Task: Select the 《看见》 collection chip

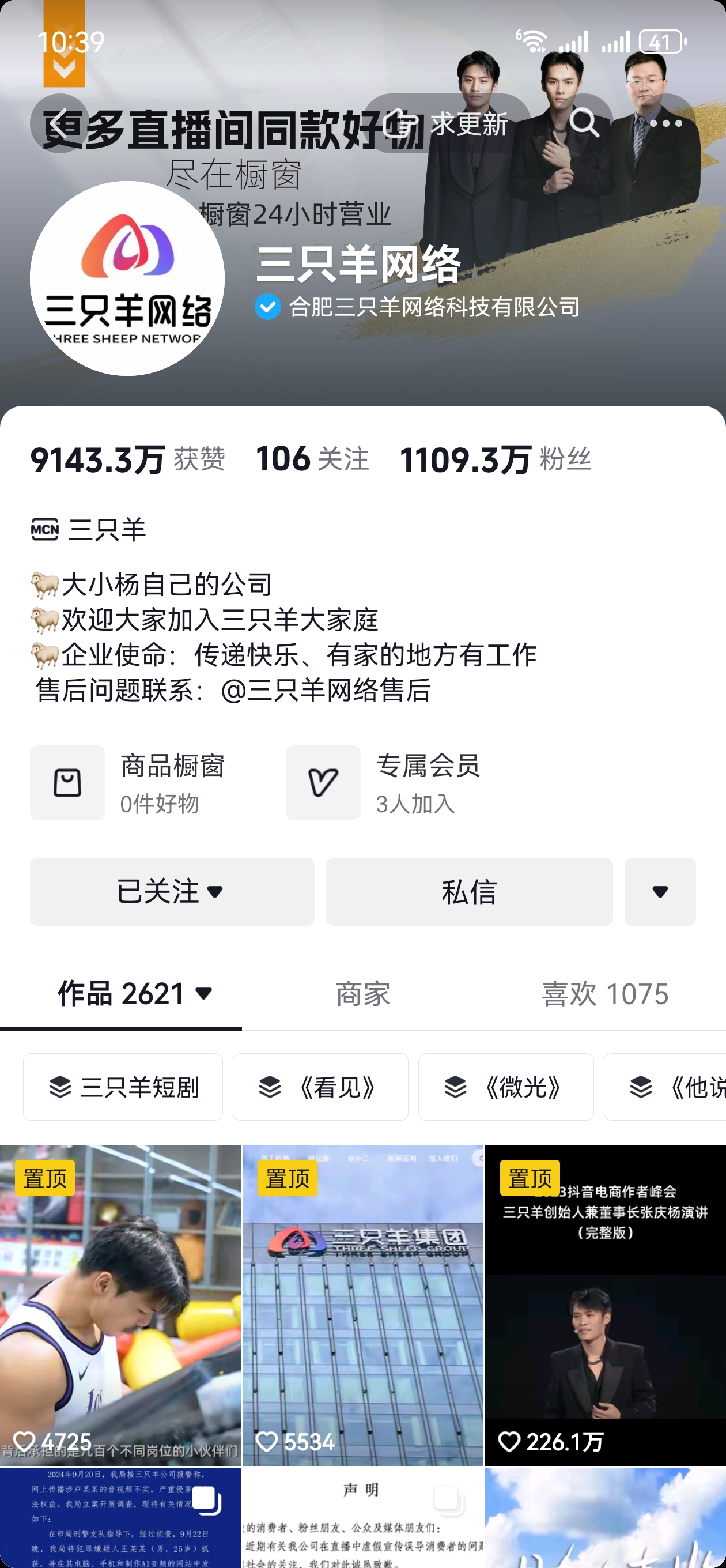Action: (x=321, y=1087)
